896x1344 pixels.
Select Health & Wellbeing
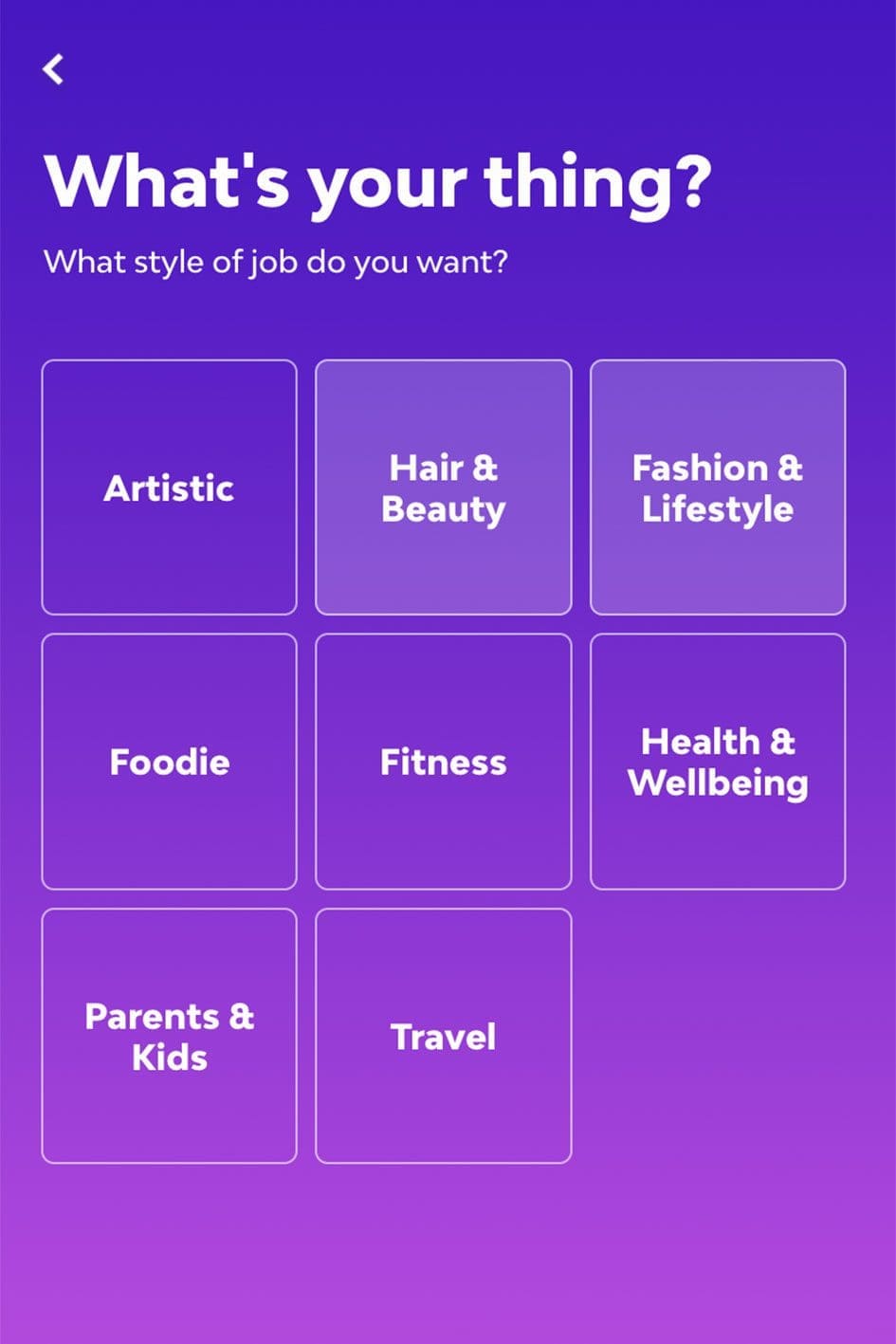(x=717, y=762)
